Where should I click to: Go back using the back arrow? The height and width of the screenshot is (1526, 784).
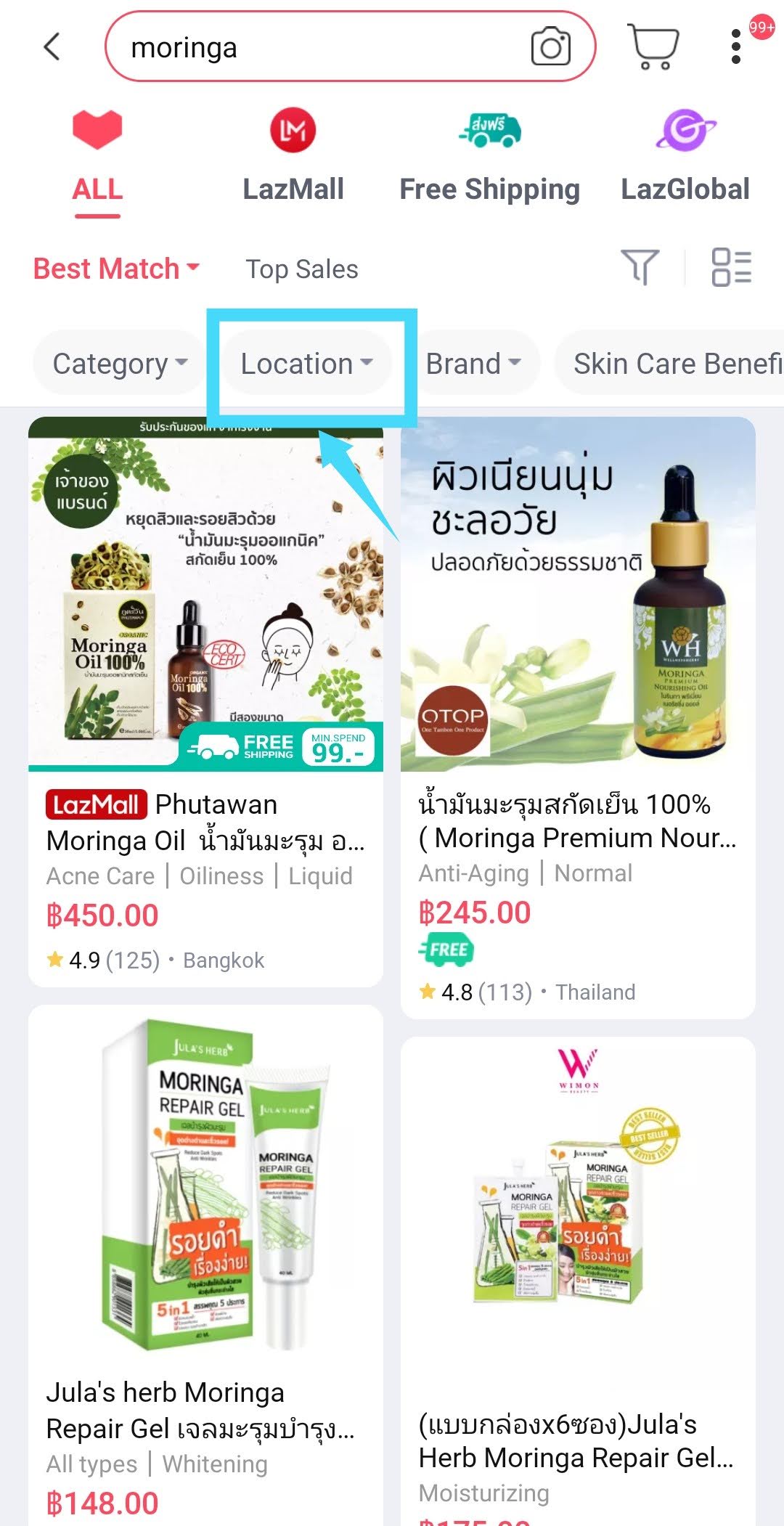coord(52,47)
